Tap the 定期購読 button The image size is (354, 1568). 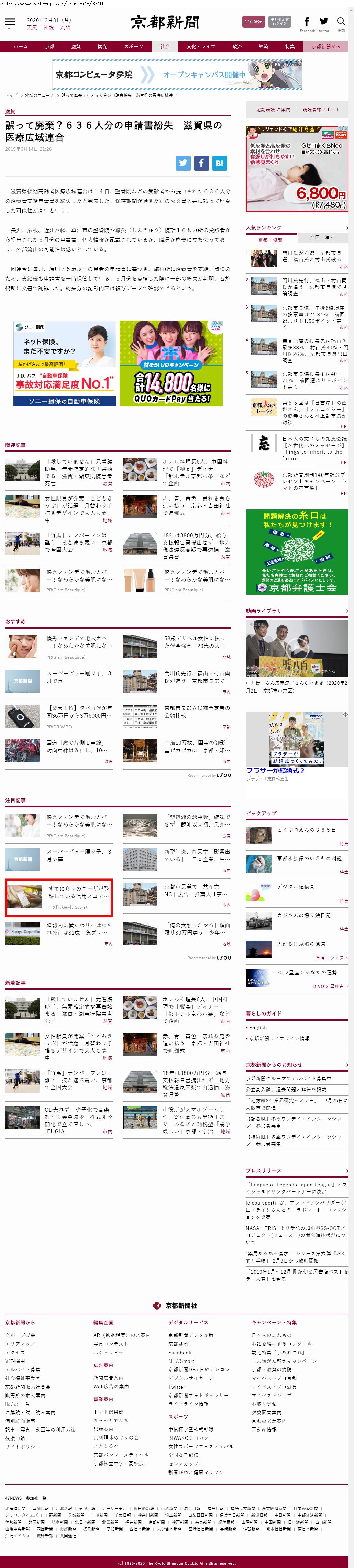(x=253, y=21)
